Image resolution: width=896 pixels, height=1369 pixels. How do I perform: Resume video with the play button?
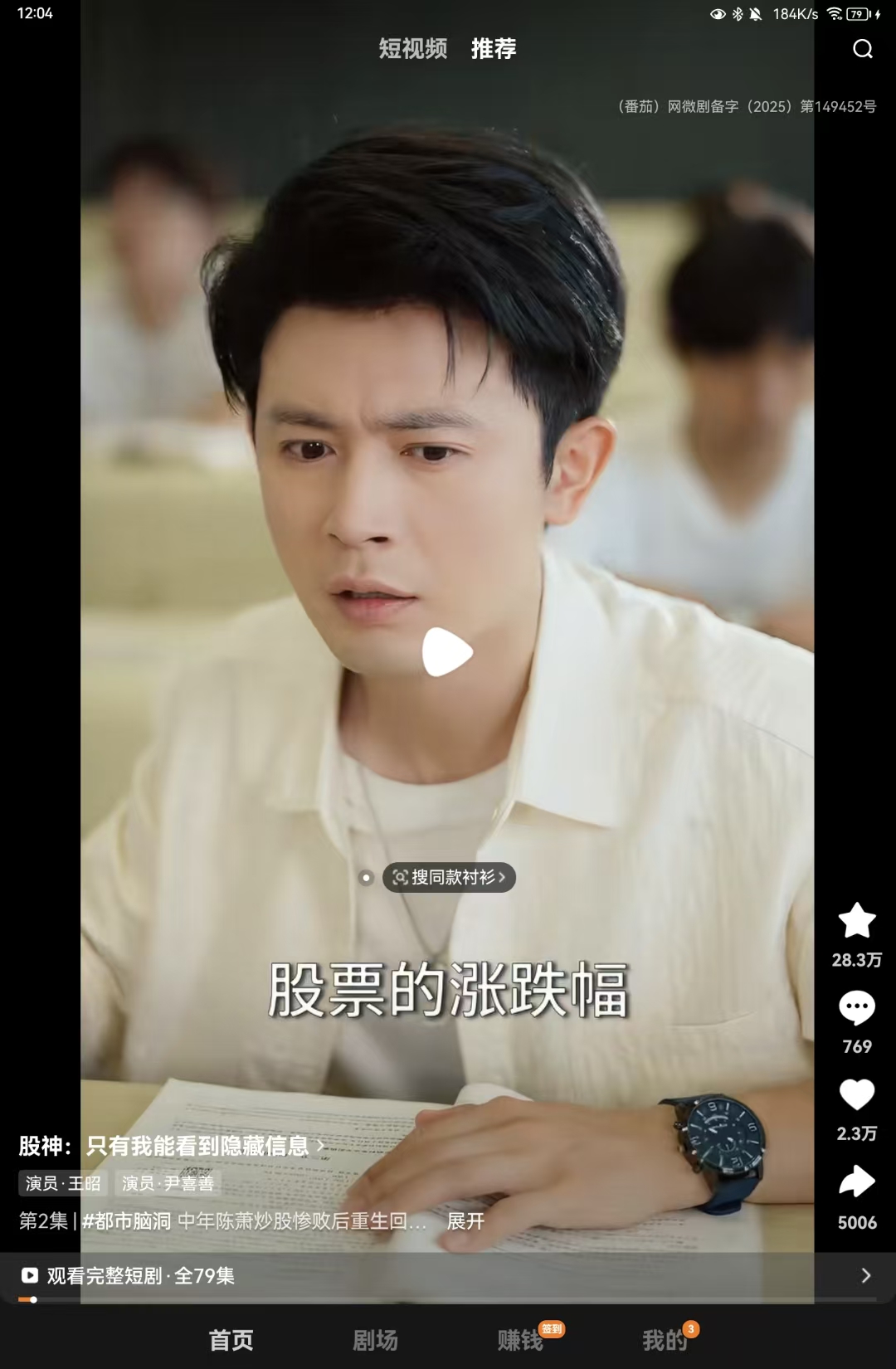pyautogui.click(x=447, y=652)
